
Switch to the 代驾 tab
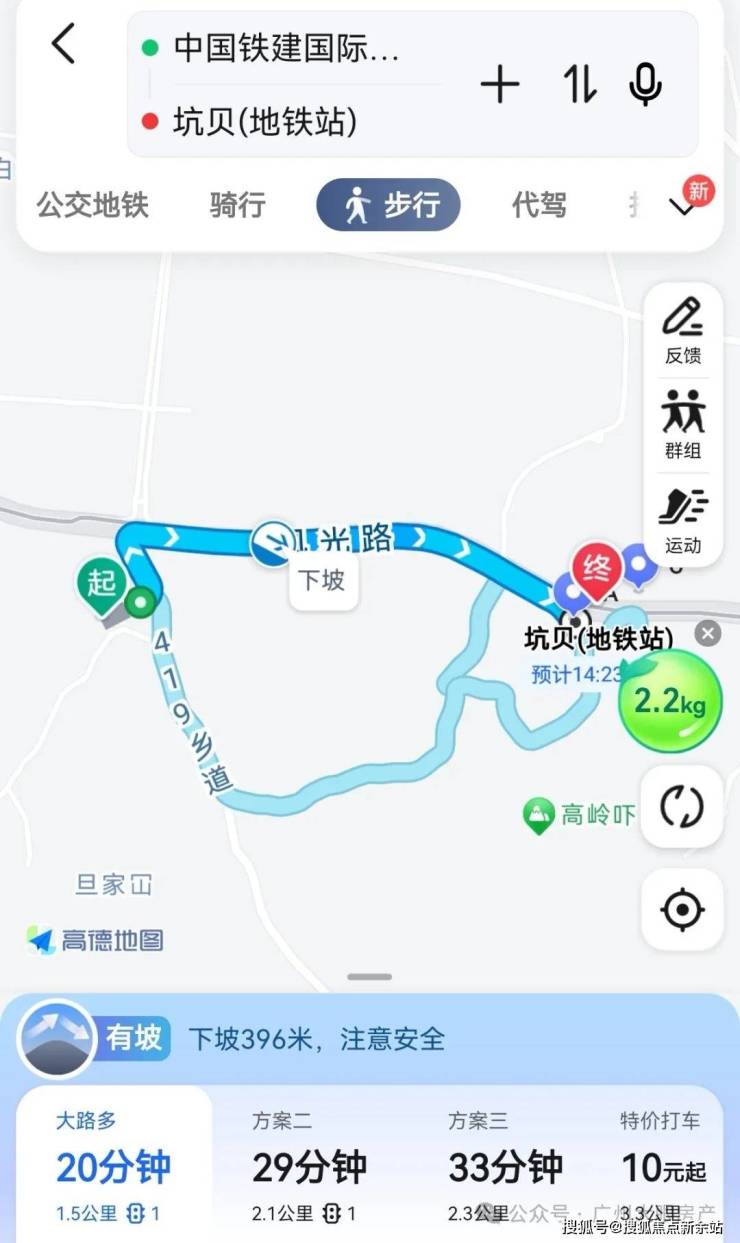539,205
